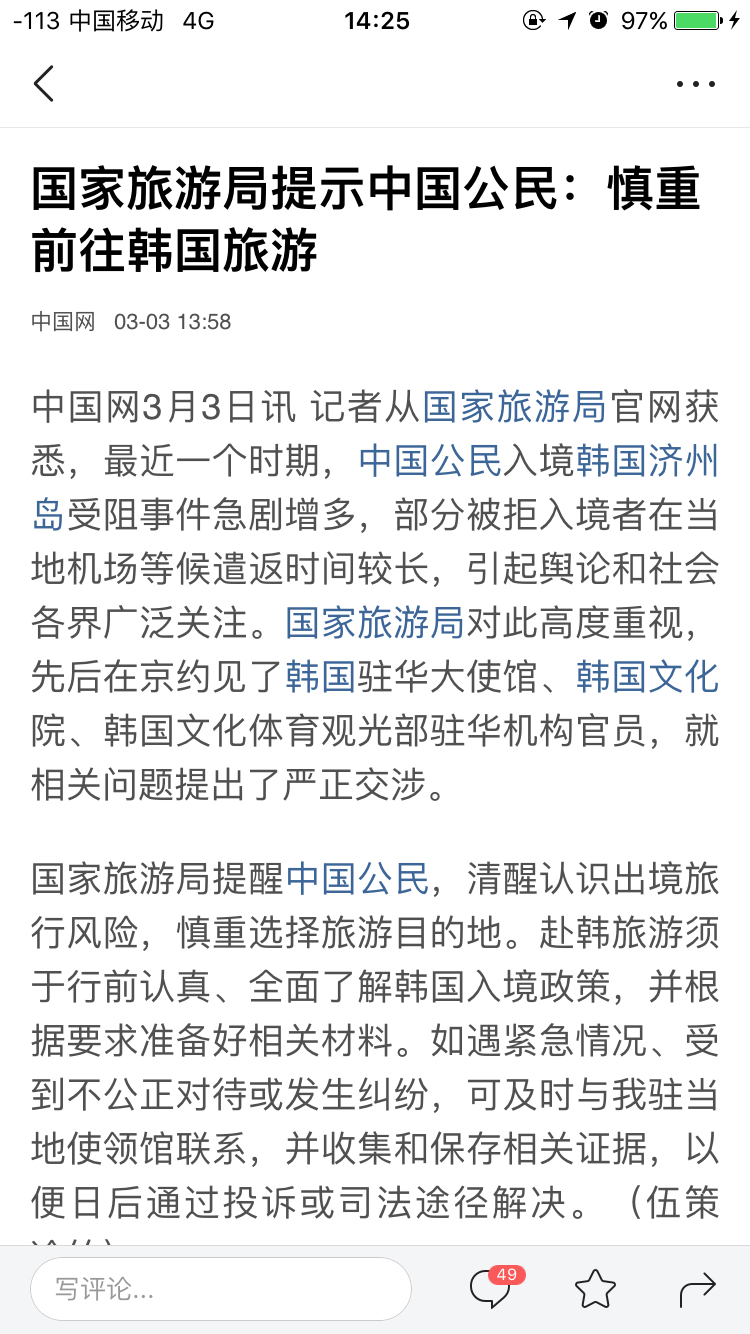Share this article
Viewport: 750px width, 1334px height.
click(x=697, y=1288)
